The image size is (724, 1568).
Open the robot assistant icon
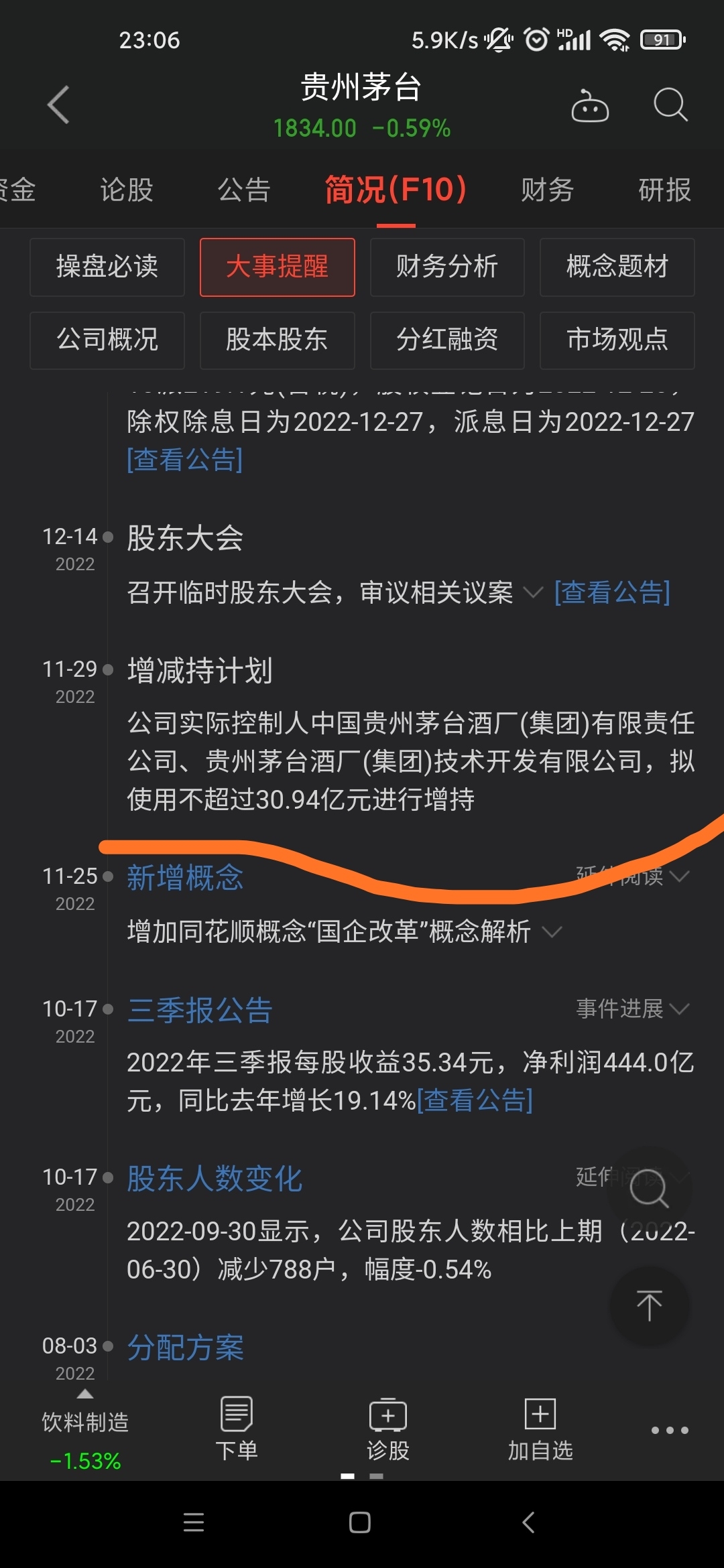(x=589, y=106)
